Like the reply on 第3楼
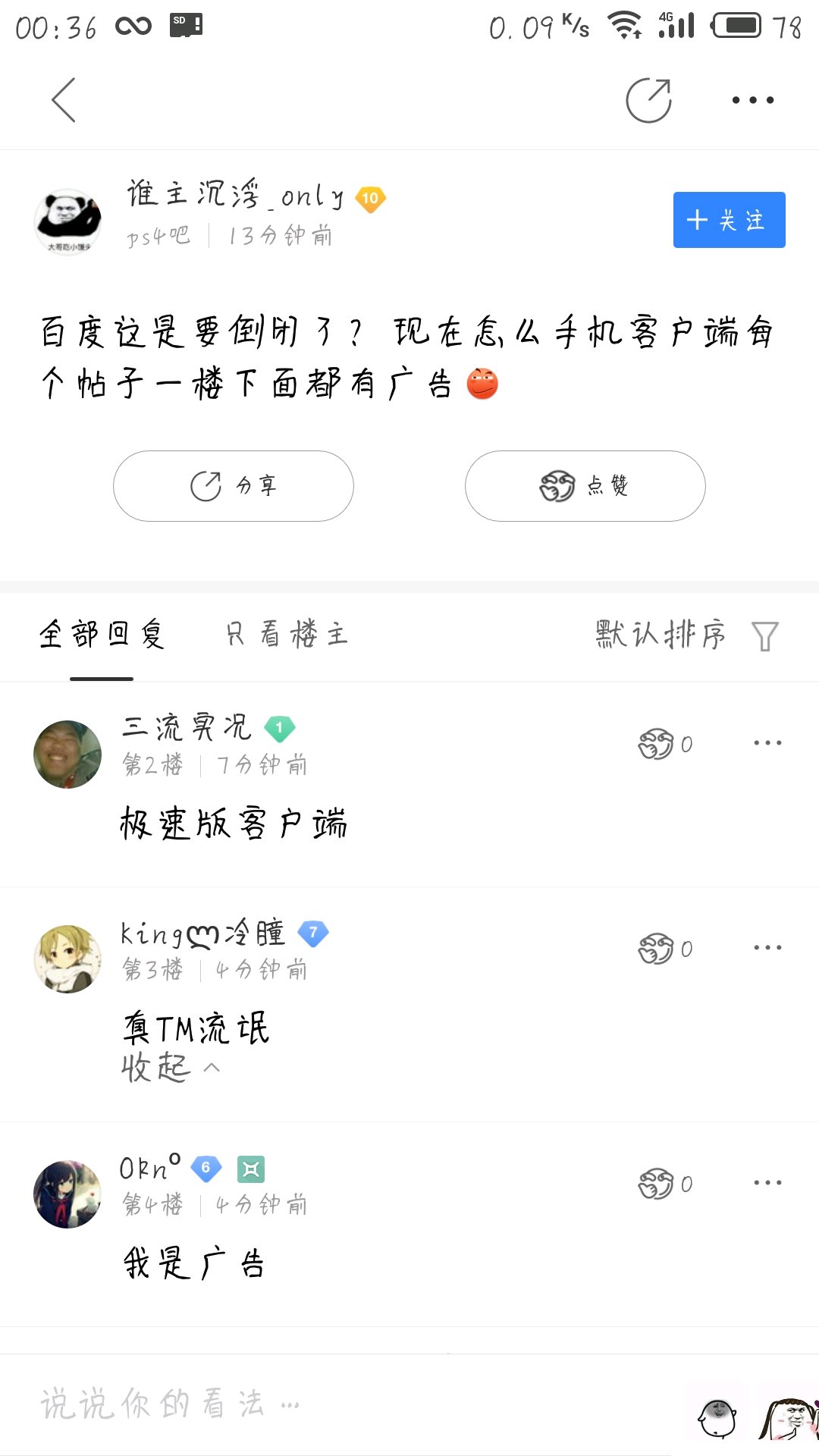Image resolution: width=819 pixels, height=1456 pixels. point(665,949)
